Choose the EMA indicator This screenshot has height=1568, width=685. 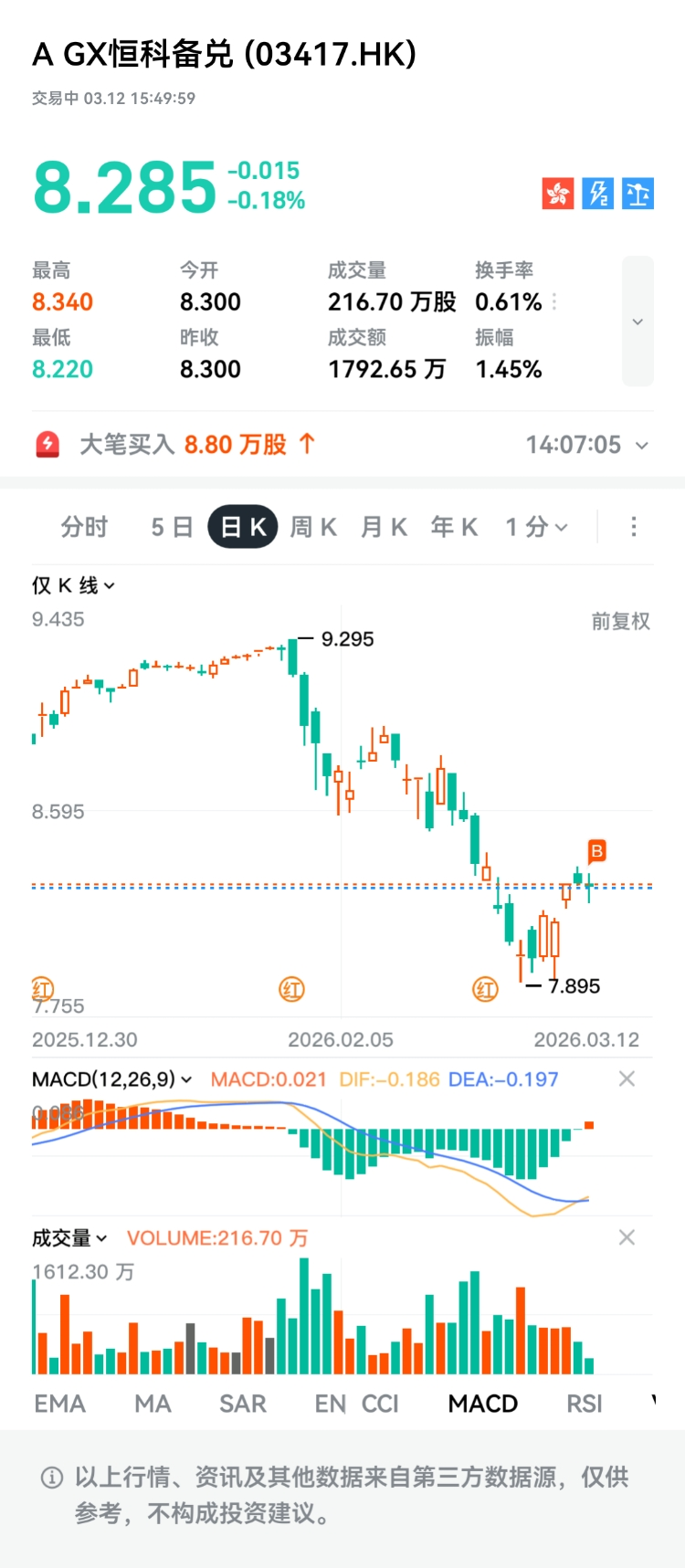[x=59, y=1404]
